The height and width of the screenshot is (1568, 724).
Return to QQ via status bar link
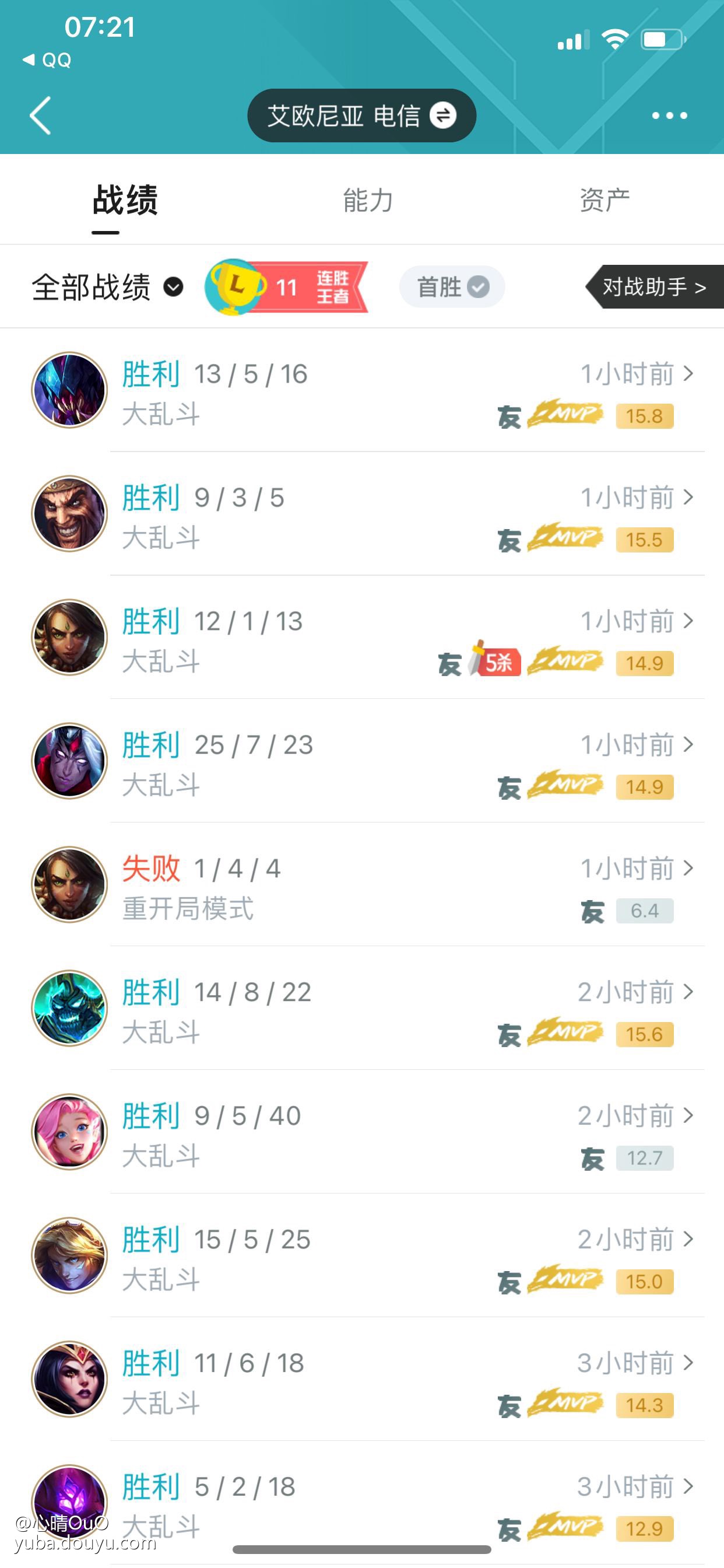(47, 60)
